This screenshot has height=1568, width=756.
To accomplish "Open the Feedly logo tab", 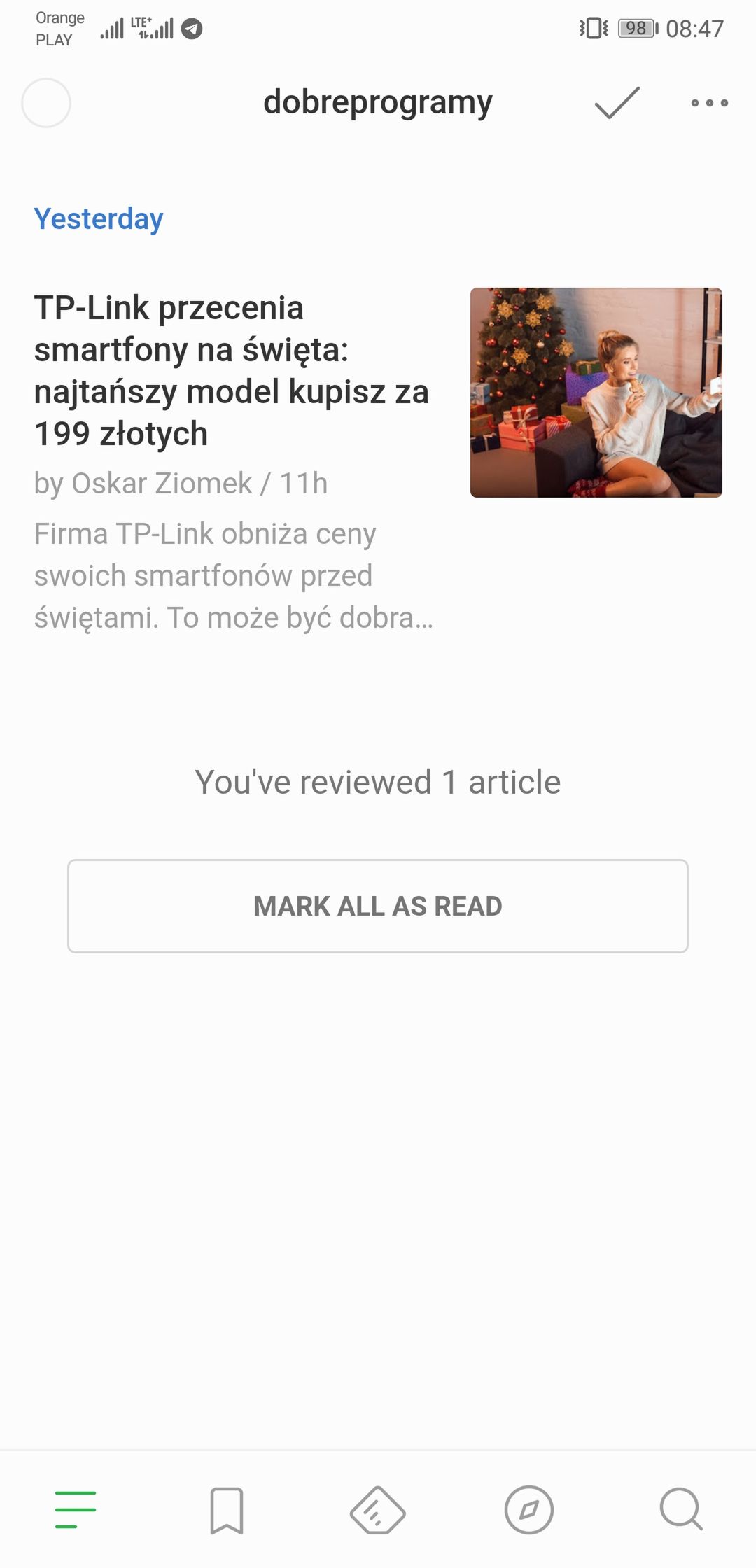I will [377, 1510].
